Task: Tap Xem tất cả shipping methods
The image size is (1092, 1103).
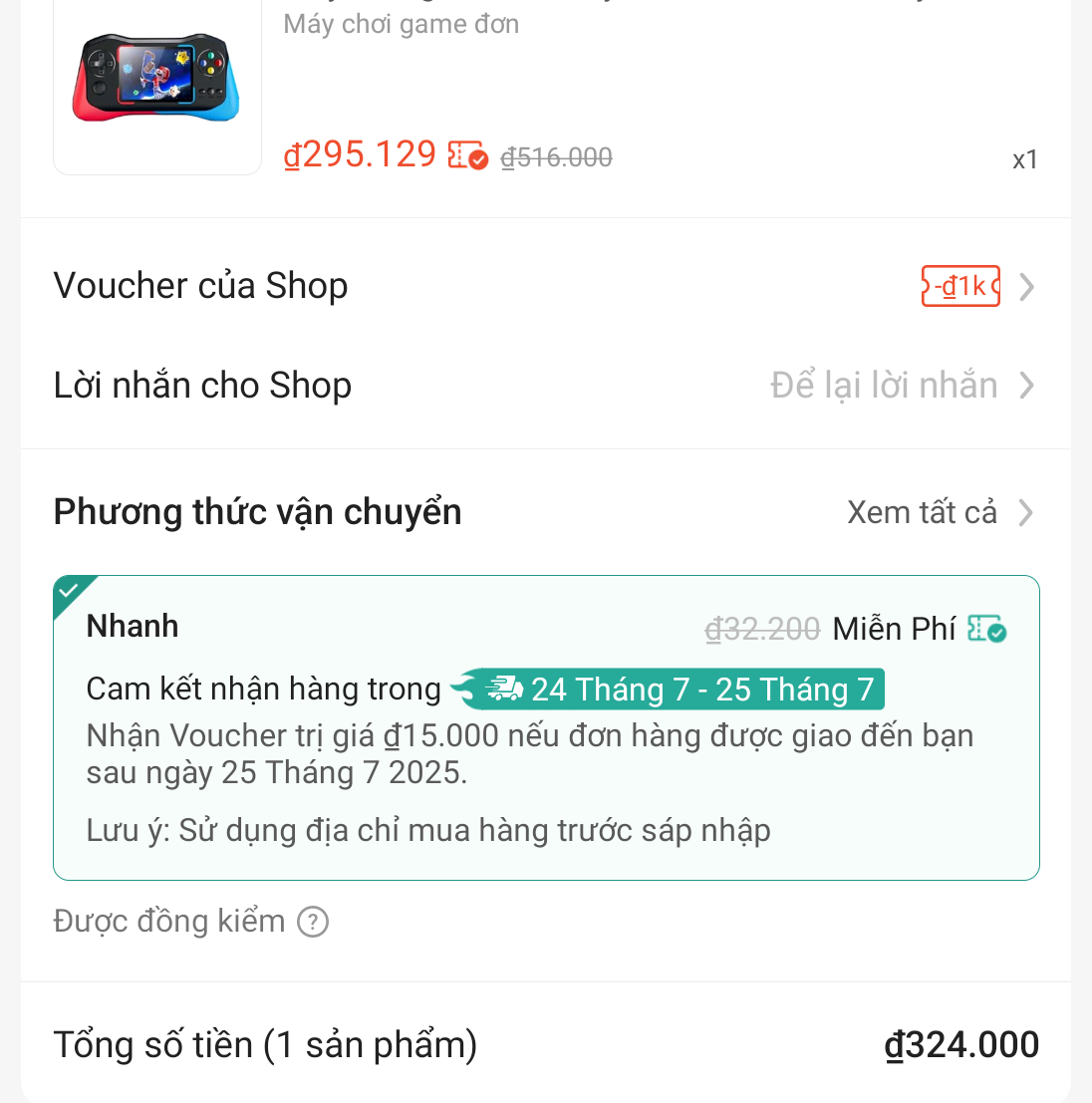Action: 939,512
